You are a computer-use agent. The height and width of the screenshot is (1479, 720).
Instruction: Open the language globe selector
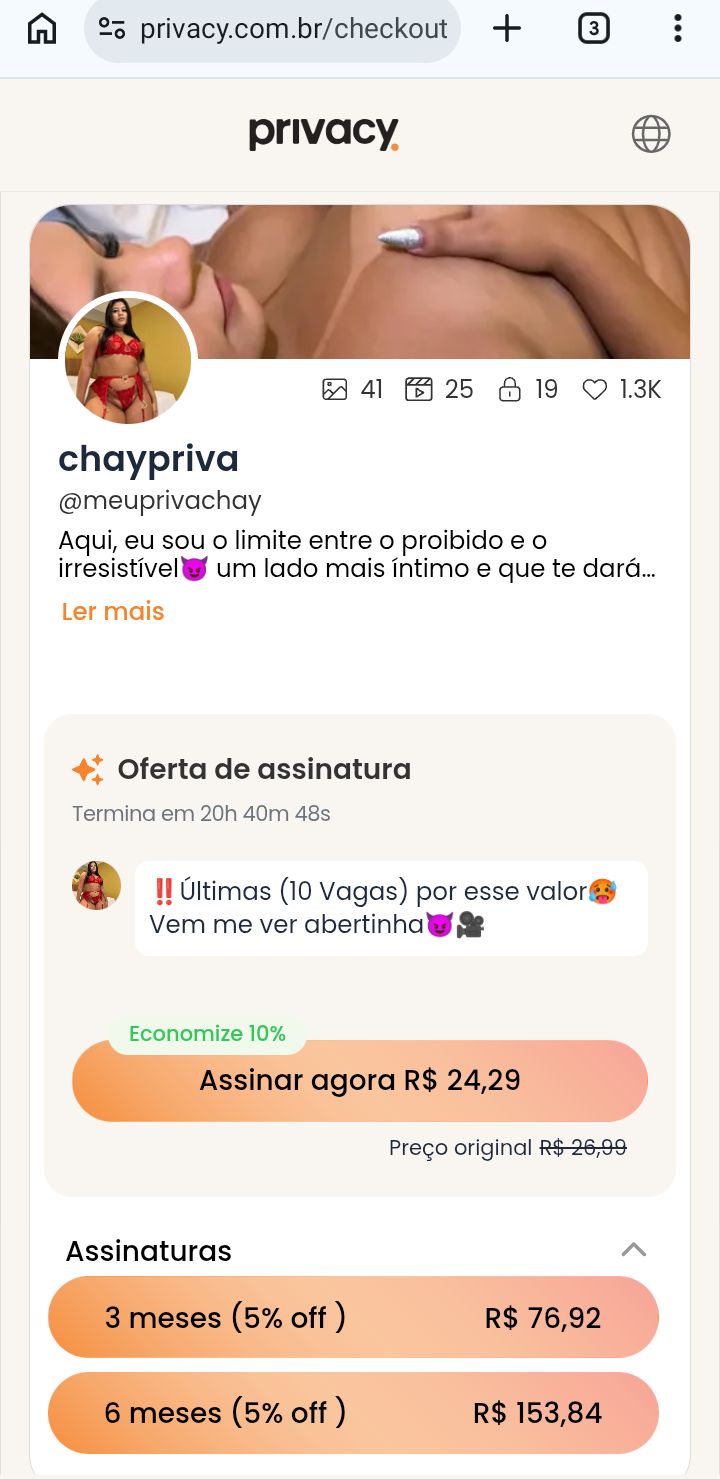[651, 133]
